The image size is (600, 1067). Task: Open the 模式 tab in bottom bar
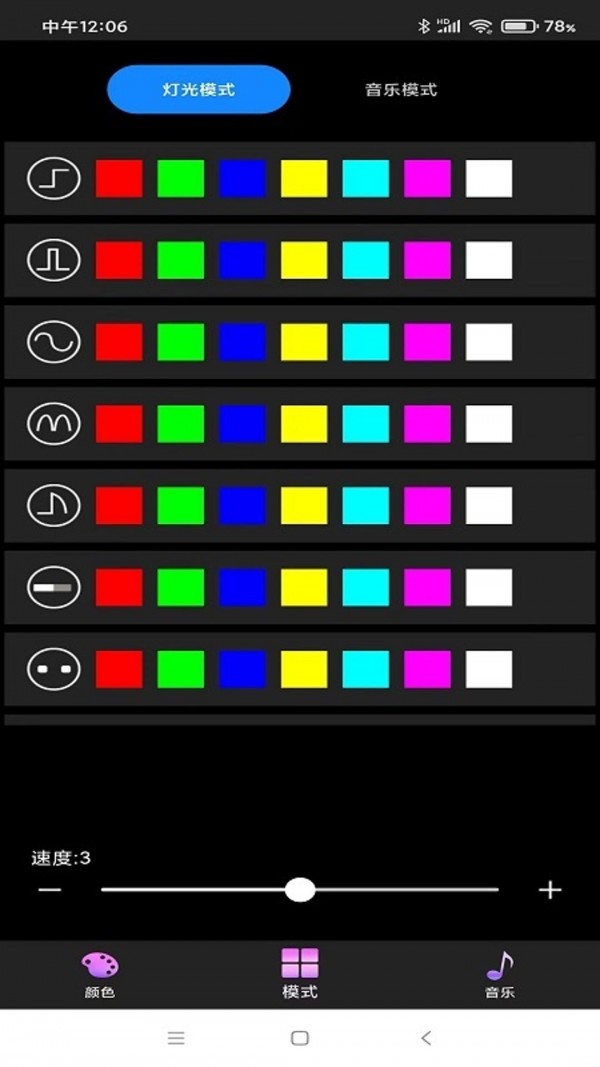pos(300,975)
